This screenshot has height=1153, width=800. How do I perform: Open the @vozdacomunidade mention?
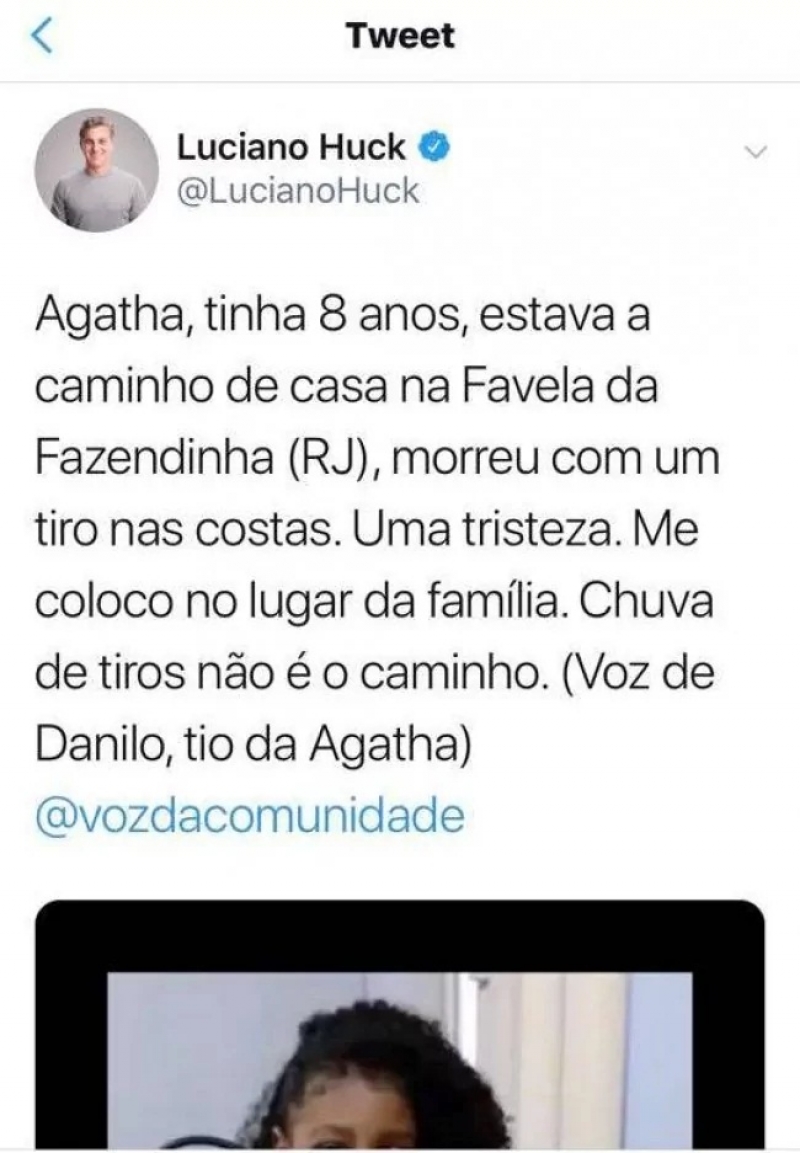pos(250,816)
